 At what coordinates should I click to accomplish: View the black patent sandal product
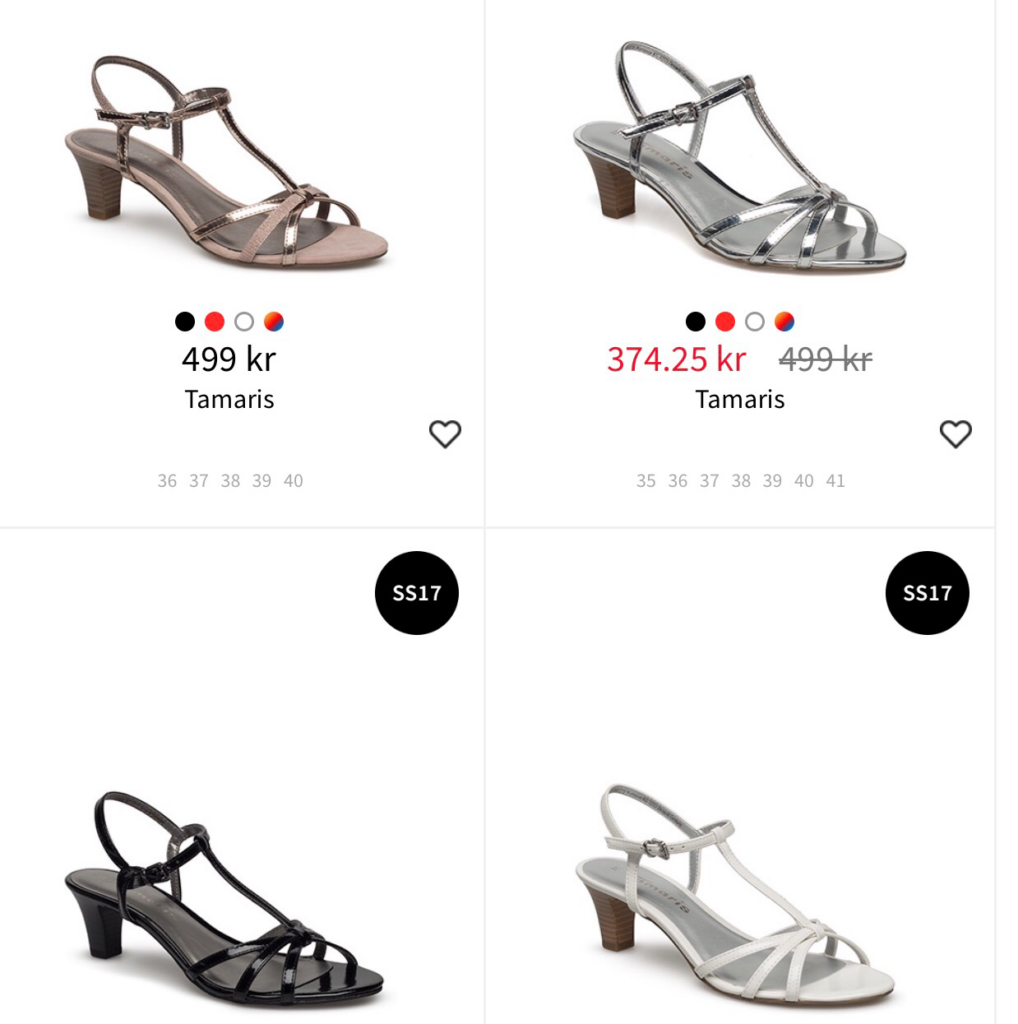click(x=223, y=897)
